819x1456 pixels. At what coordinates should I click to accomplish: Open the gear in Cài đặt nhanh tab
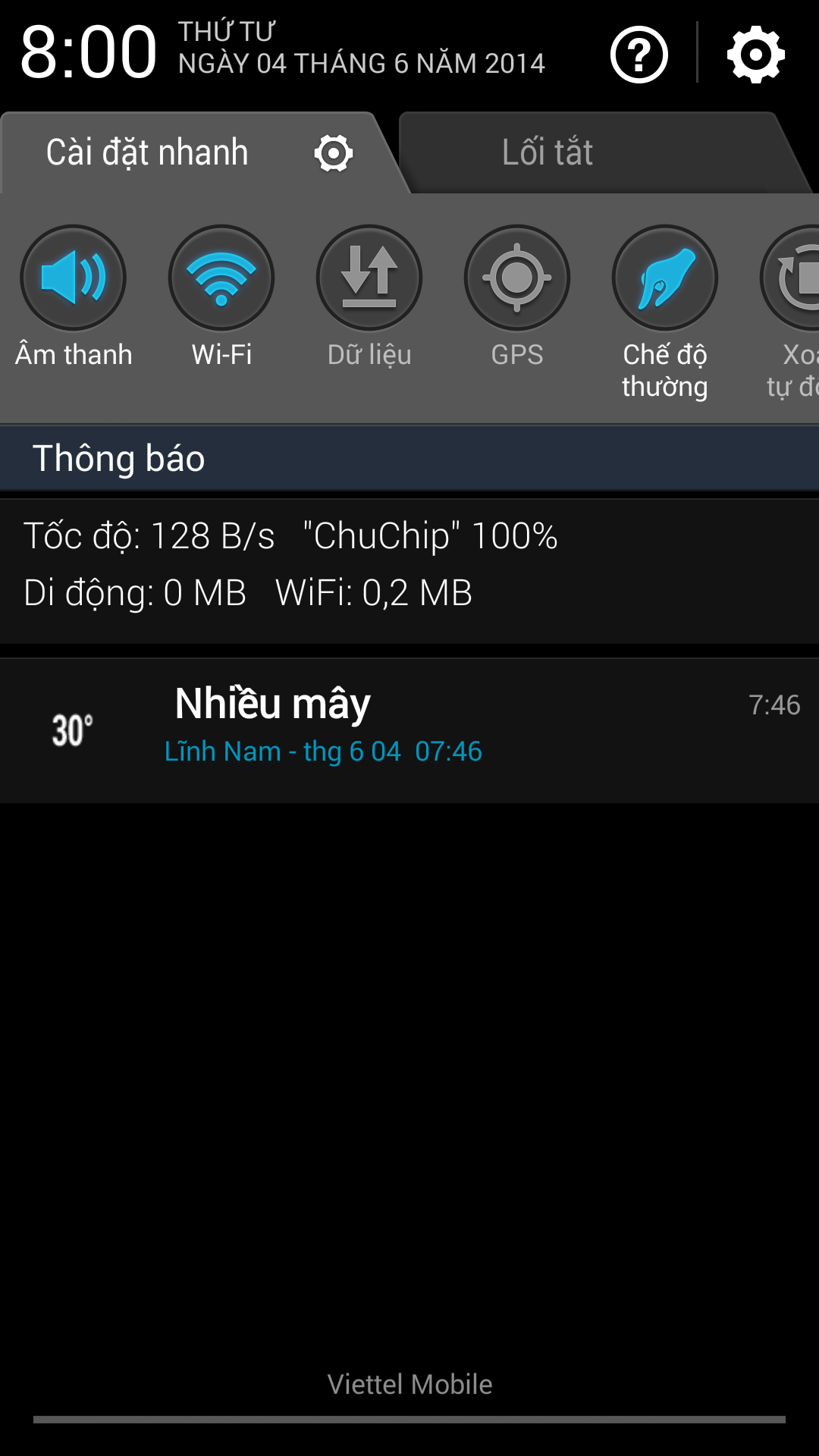click(334, 153)
